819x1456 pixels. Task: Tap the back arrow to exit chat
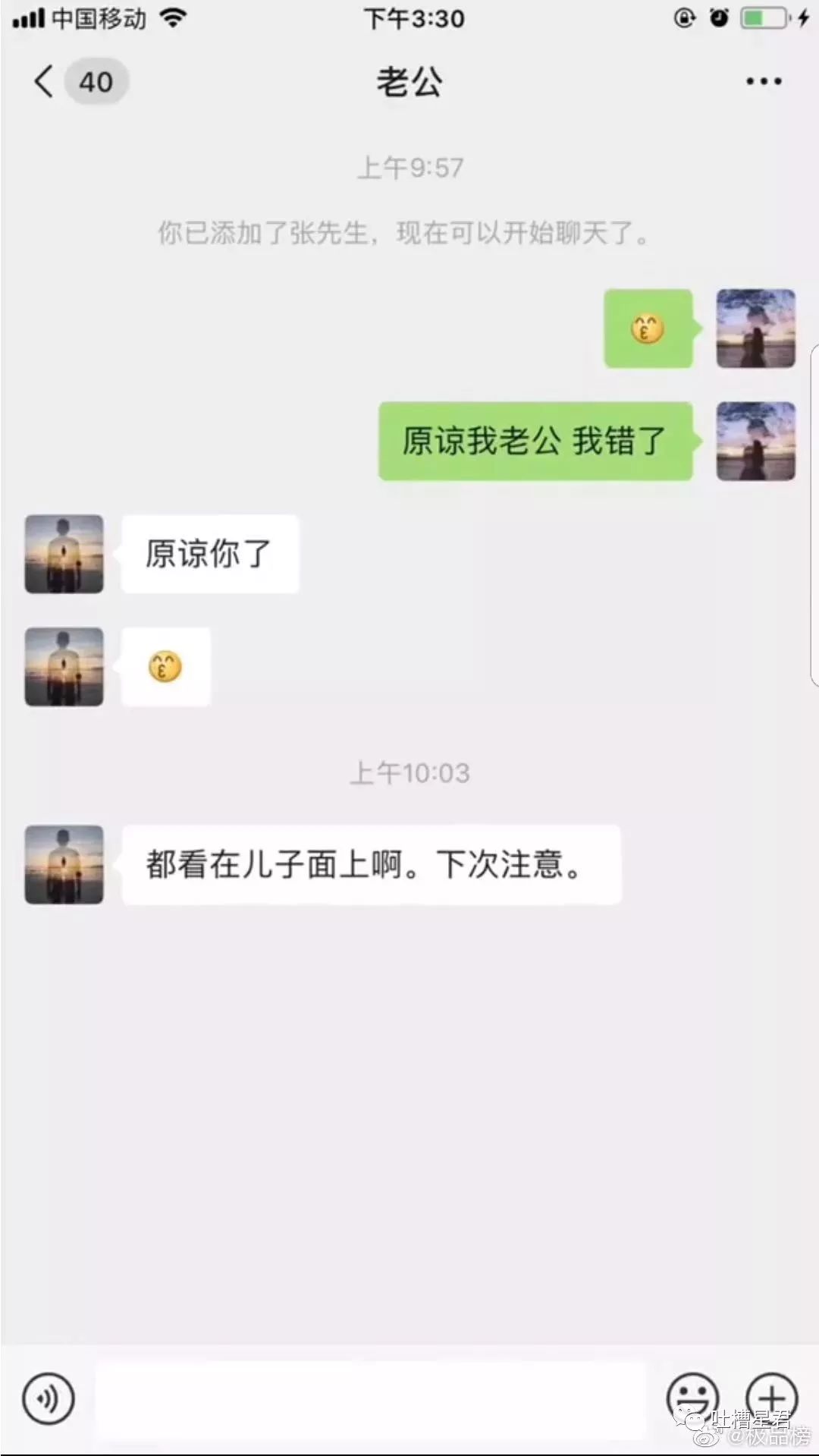point(43,81)
